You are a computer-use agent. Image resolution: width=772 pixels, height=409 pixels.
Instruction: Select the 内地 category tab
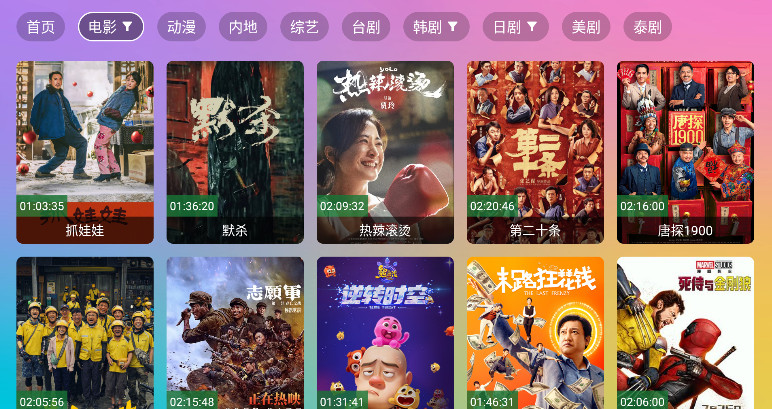point(243,27)
